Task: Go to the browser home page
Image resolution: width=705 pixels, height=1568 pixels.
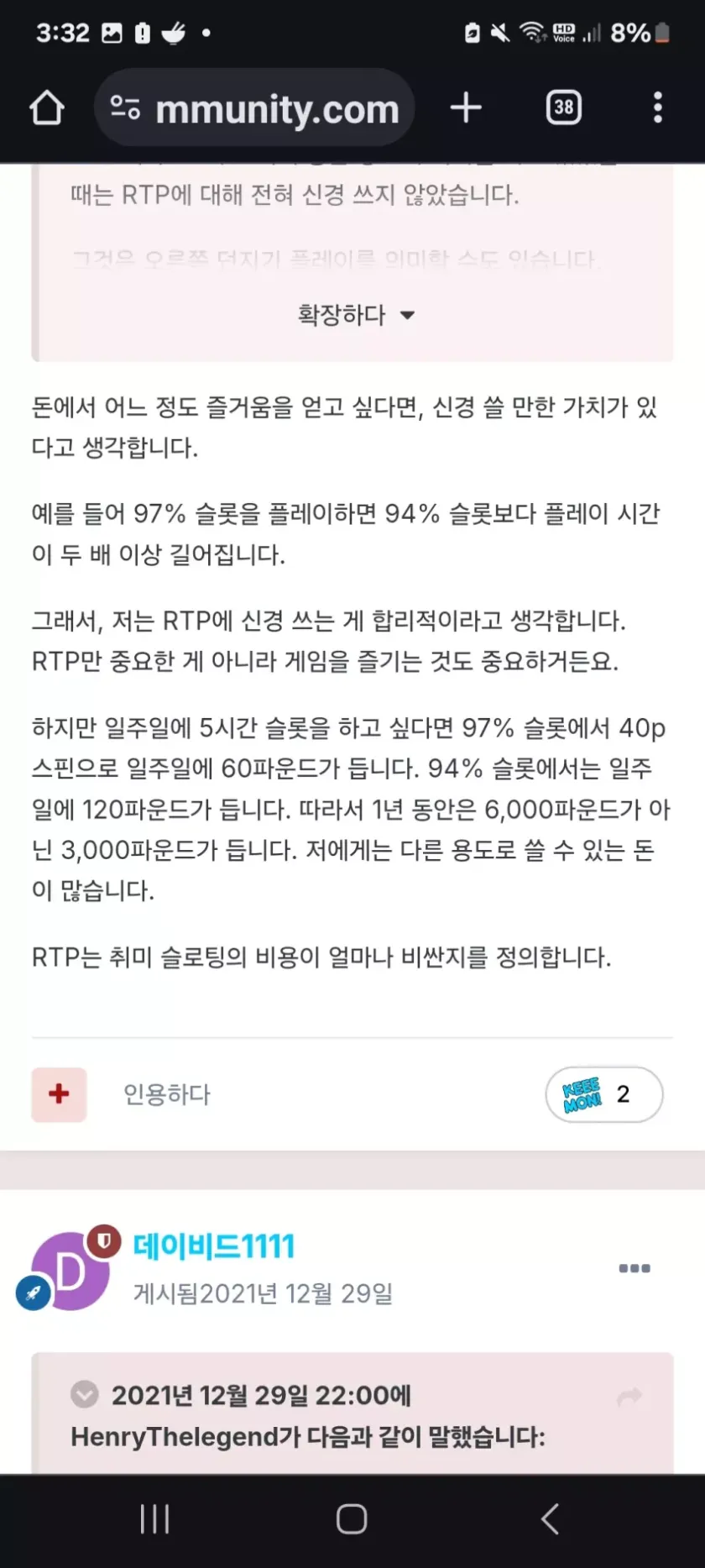Action: pos(47,108)
